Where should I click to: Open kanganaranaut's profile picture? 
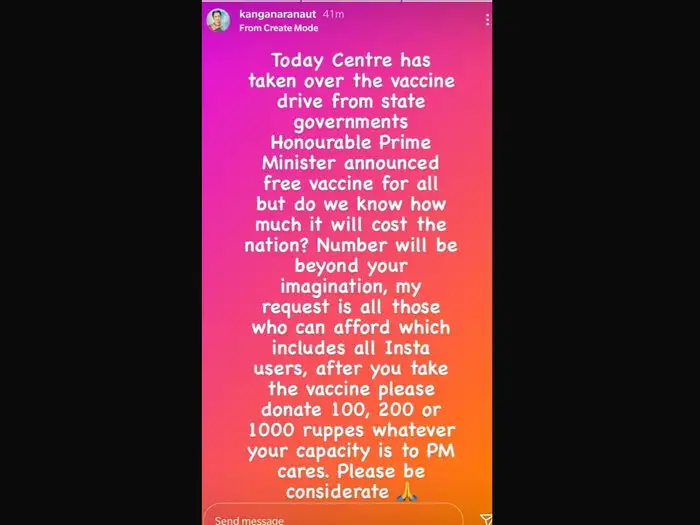[220, 20]
